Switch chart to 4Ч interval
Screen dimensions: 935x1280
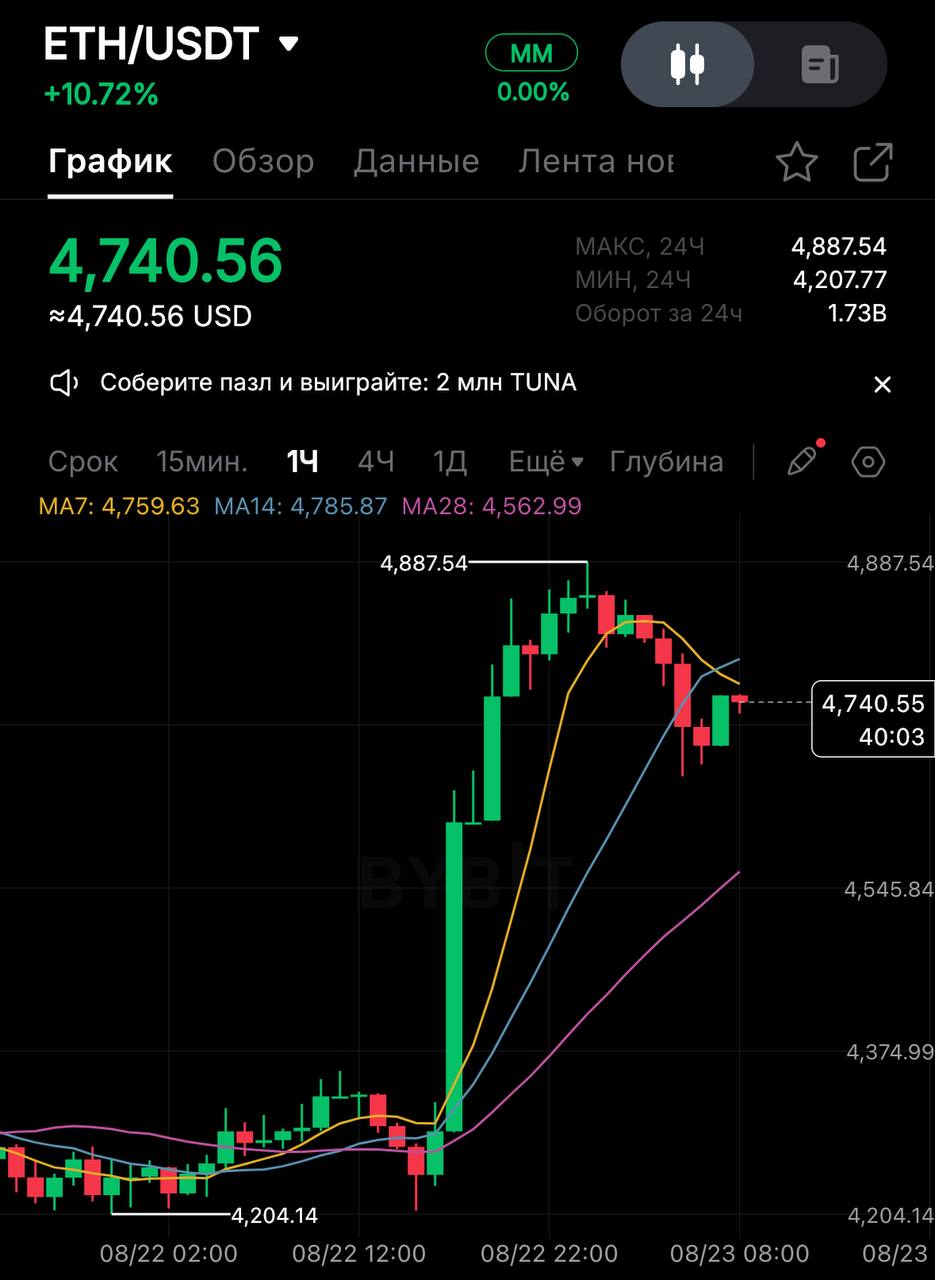click(376, 462)
